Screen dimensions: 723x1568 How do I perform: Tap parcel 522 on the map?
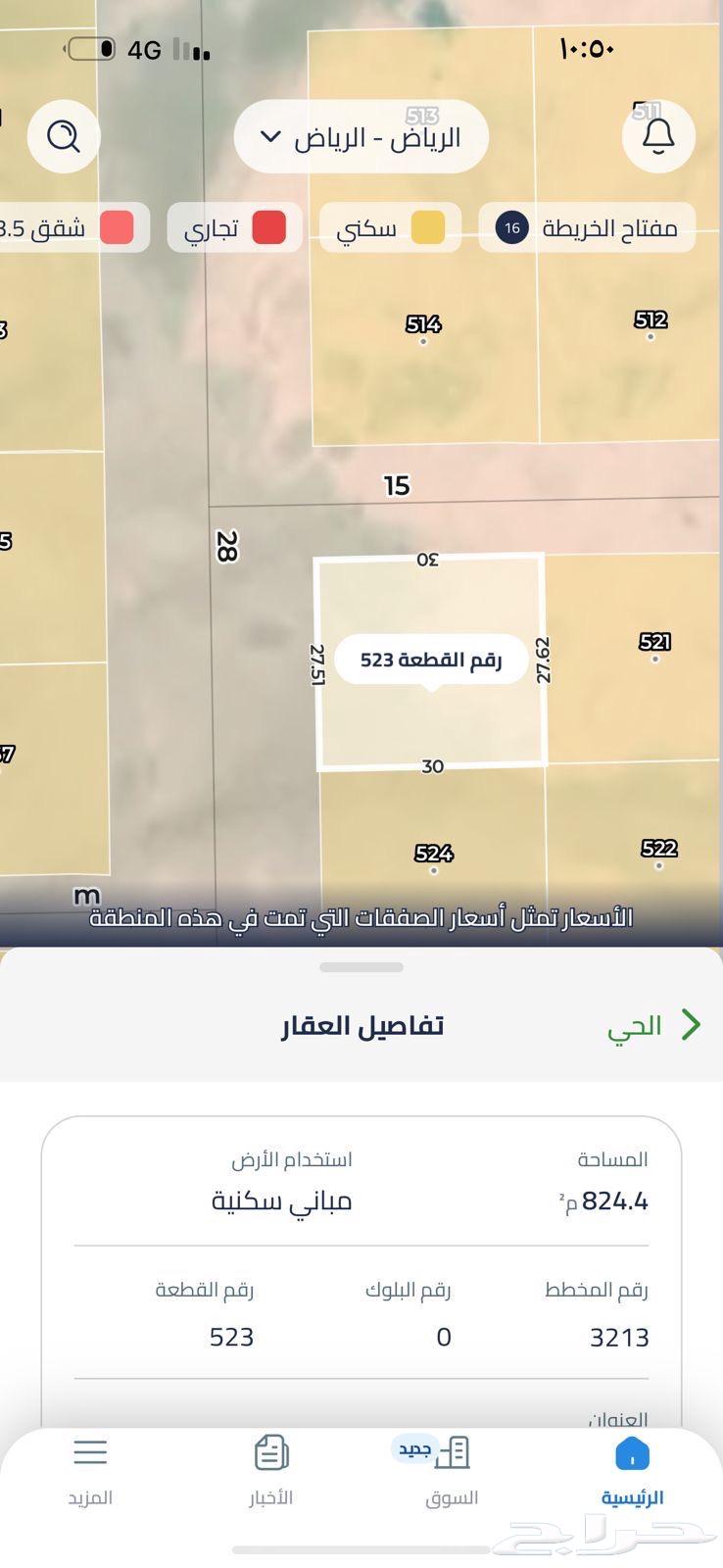[658, 852]
